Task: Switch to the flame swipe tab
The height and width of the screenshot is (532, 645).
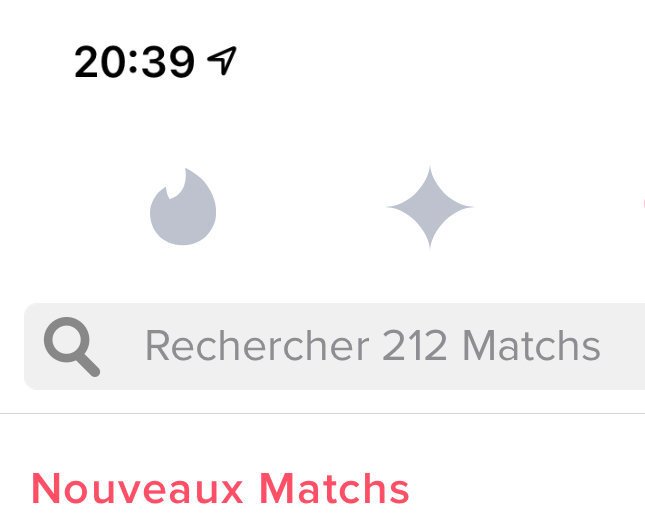Action: click(183, 207)
